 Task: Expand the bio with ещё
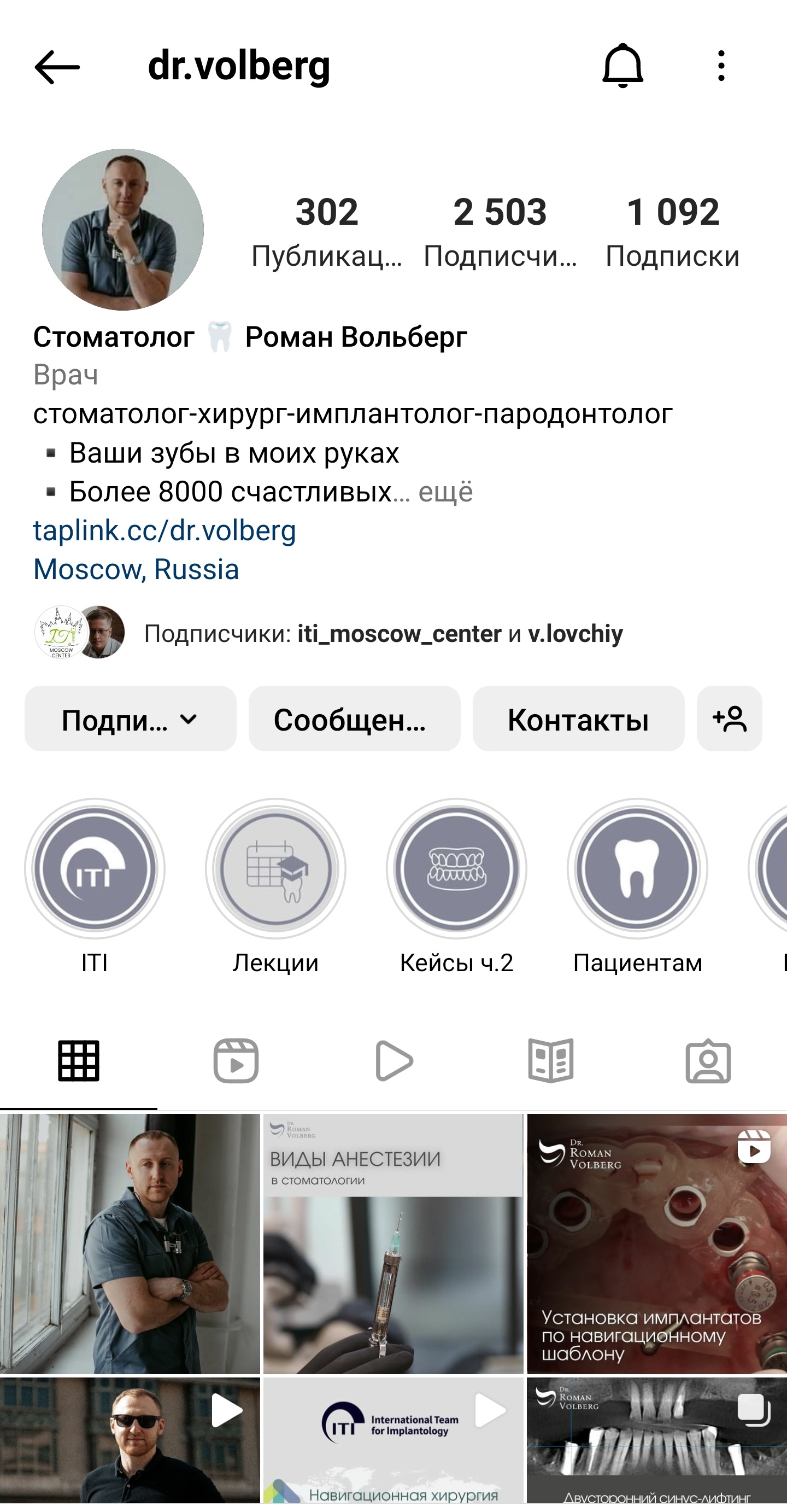tap(445, 492)
